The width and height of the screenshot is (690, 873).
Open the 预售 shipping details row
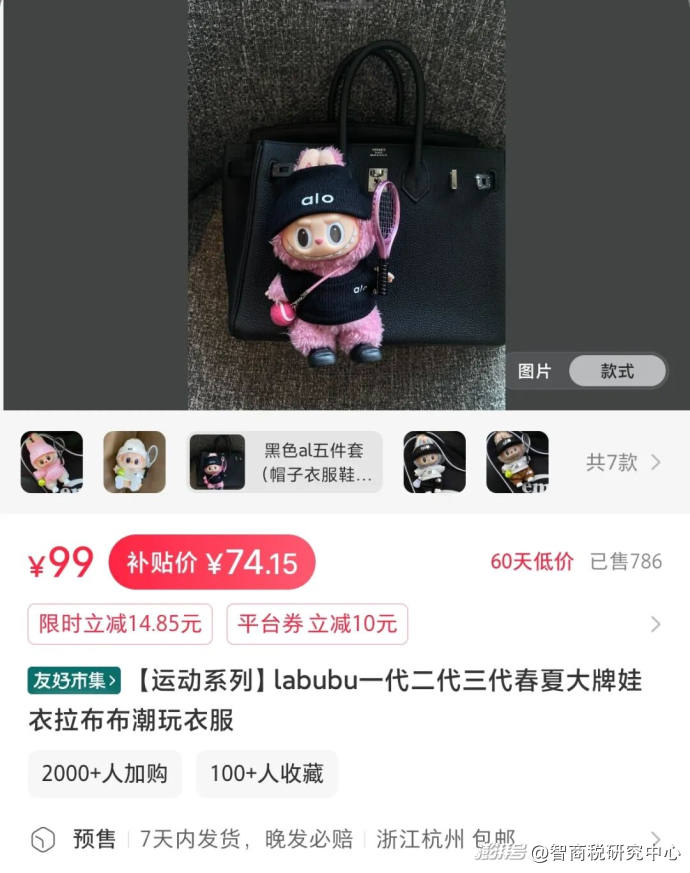(x=340, y=839)
